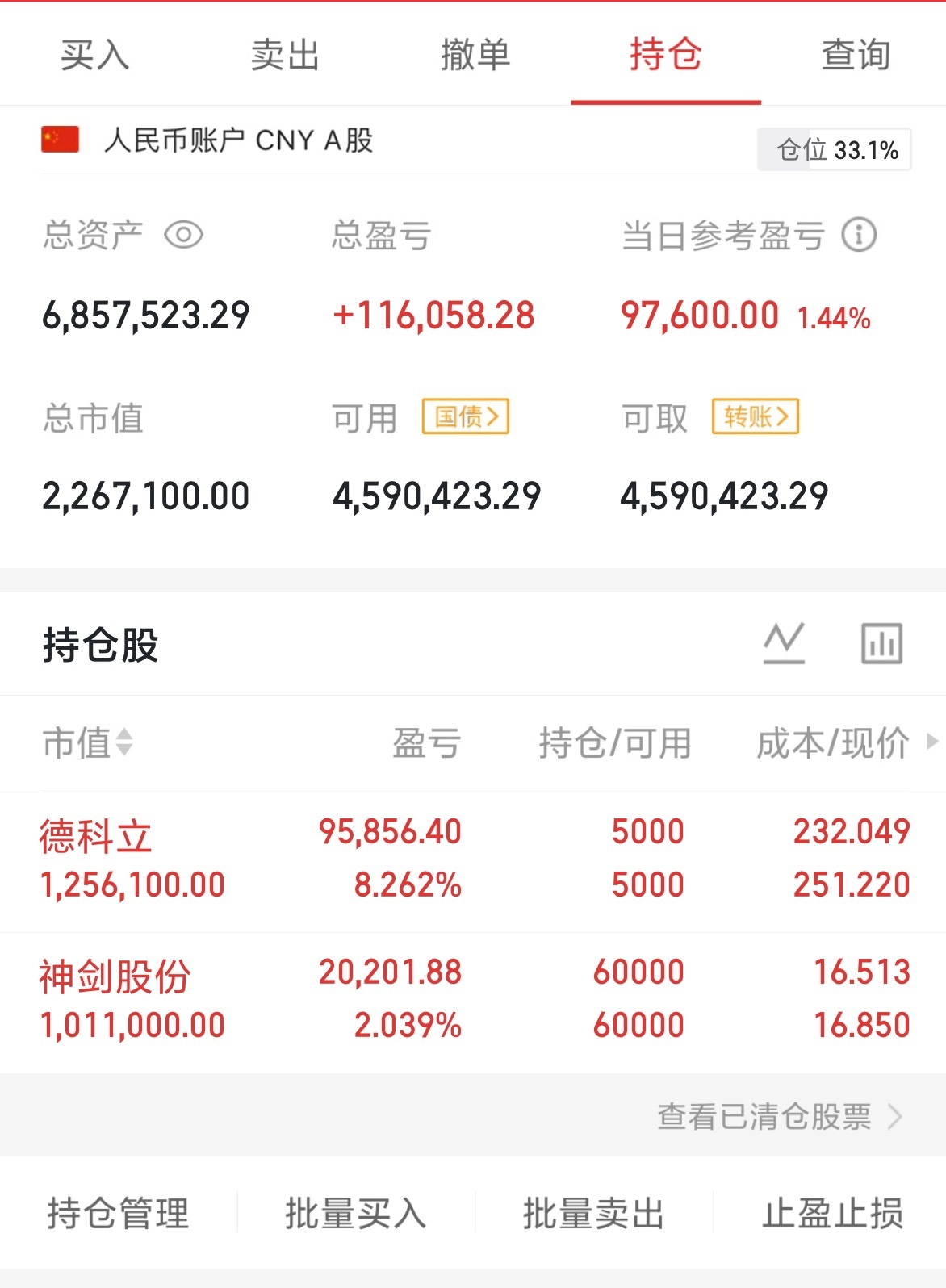Screen dimensions: 946x1288
Task: Select the red 持仓 tab underline indicator
Action: (665, 102)
